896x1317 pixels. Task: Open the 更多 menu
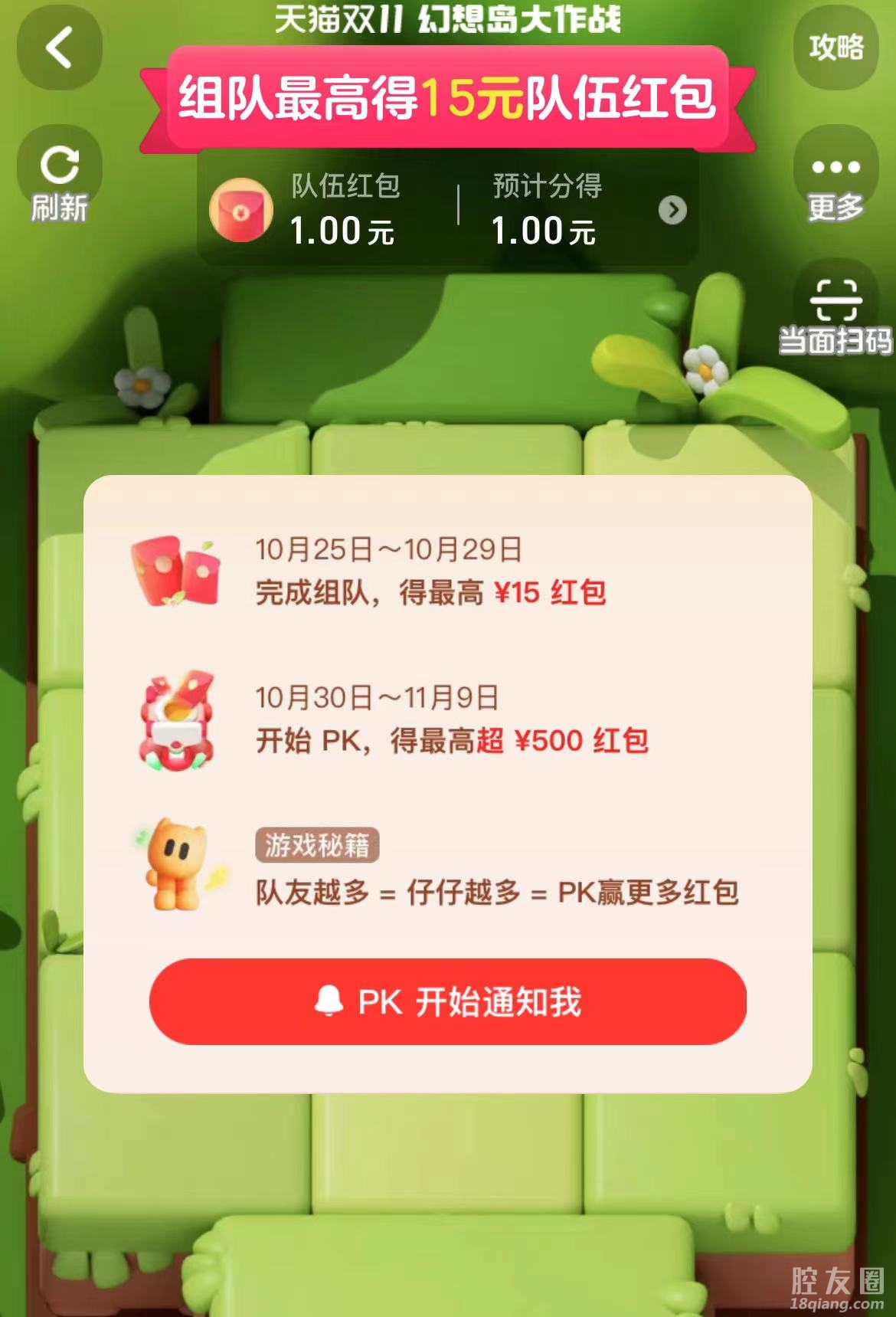tap(836, 185)
